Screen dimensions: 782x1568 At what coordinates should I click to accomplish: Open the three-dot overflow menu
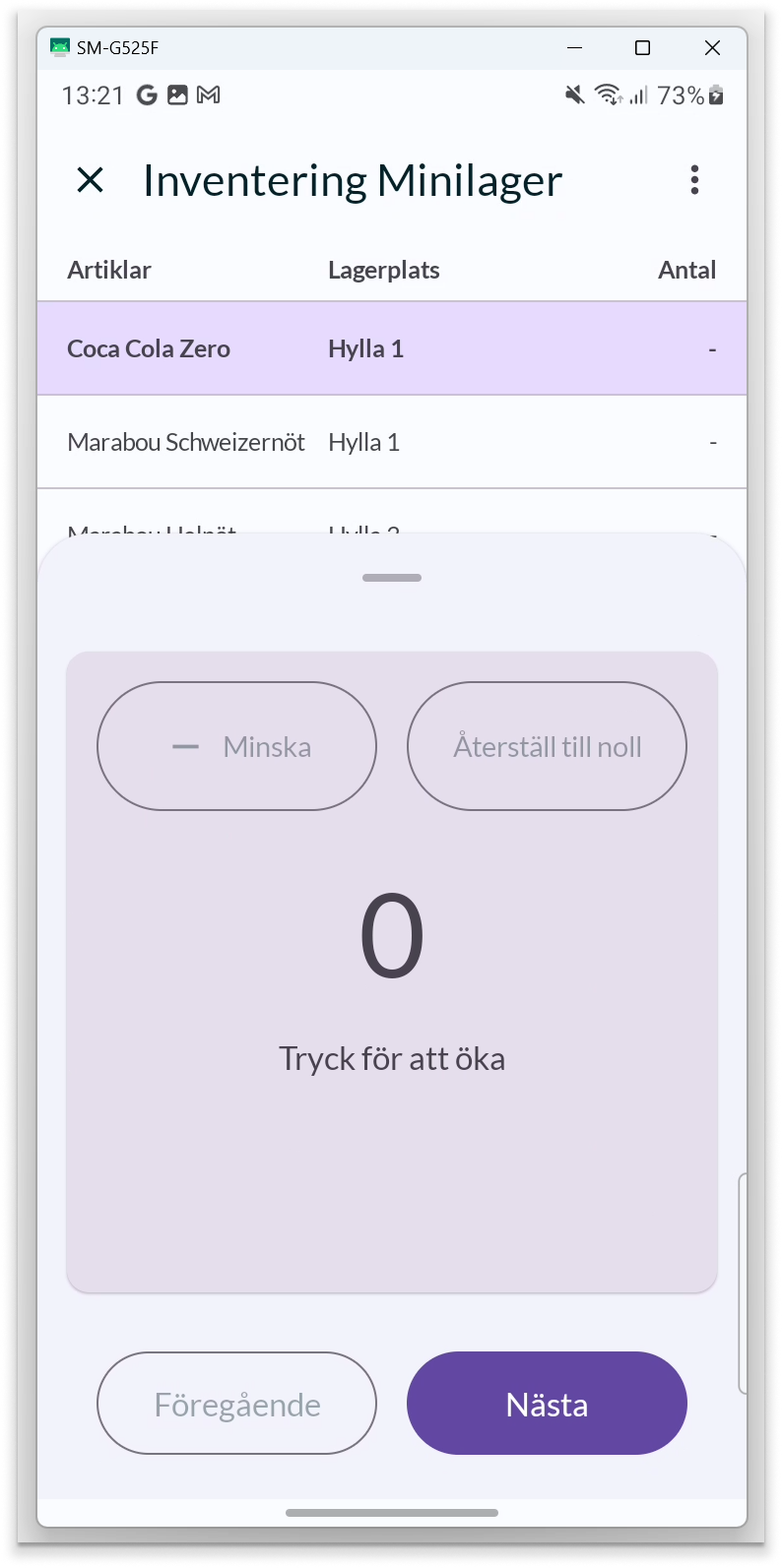694,180
